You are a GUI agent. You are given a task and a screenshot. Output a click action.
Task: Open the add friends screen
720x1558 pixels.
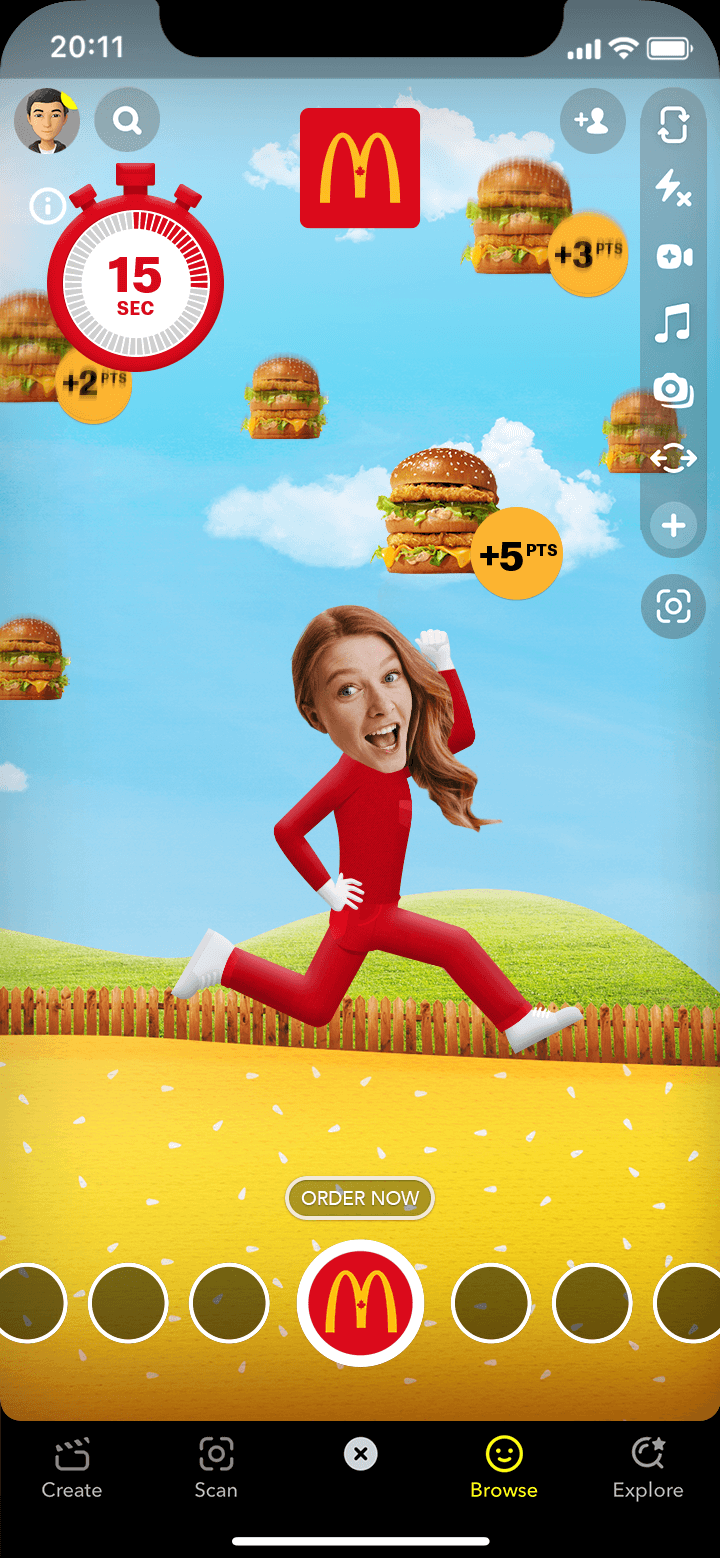click(x=592, y=120)
